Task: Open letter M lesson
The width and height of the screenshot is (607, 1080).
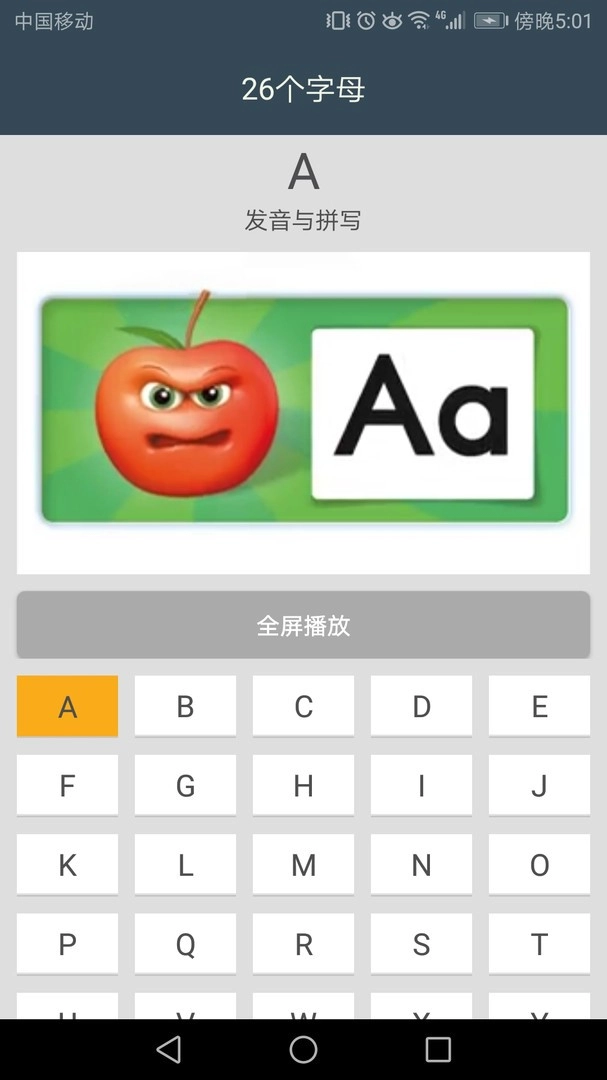Action: [303, 865]
